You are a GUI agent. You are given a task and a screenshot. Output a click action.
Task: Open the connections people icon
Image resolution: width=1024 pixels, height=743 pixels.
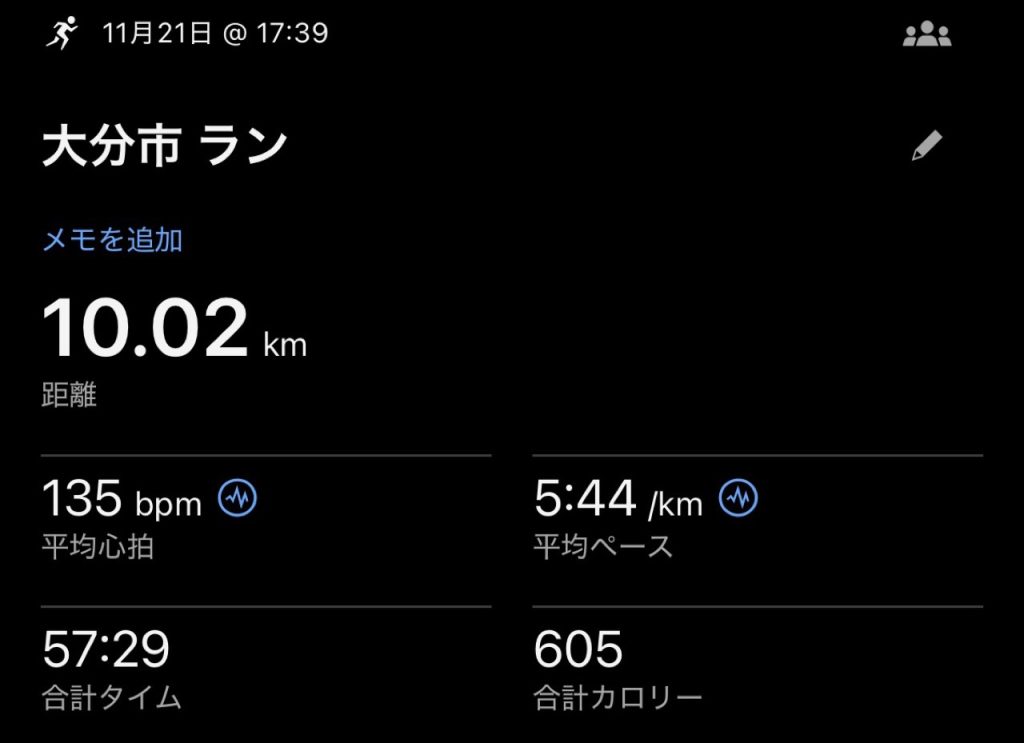click(x=926, y=36)
